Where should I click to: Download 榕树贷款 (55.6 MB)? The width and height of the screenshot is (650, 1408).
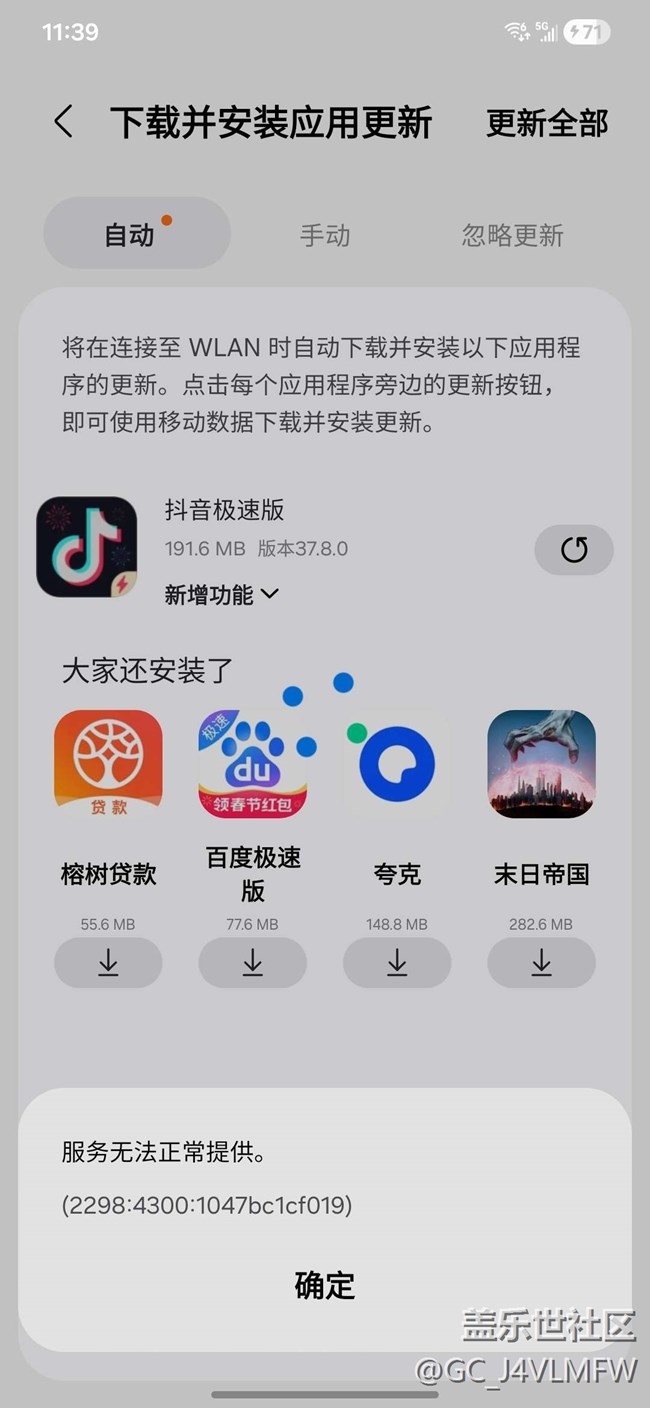pos(108,962)
